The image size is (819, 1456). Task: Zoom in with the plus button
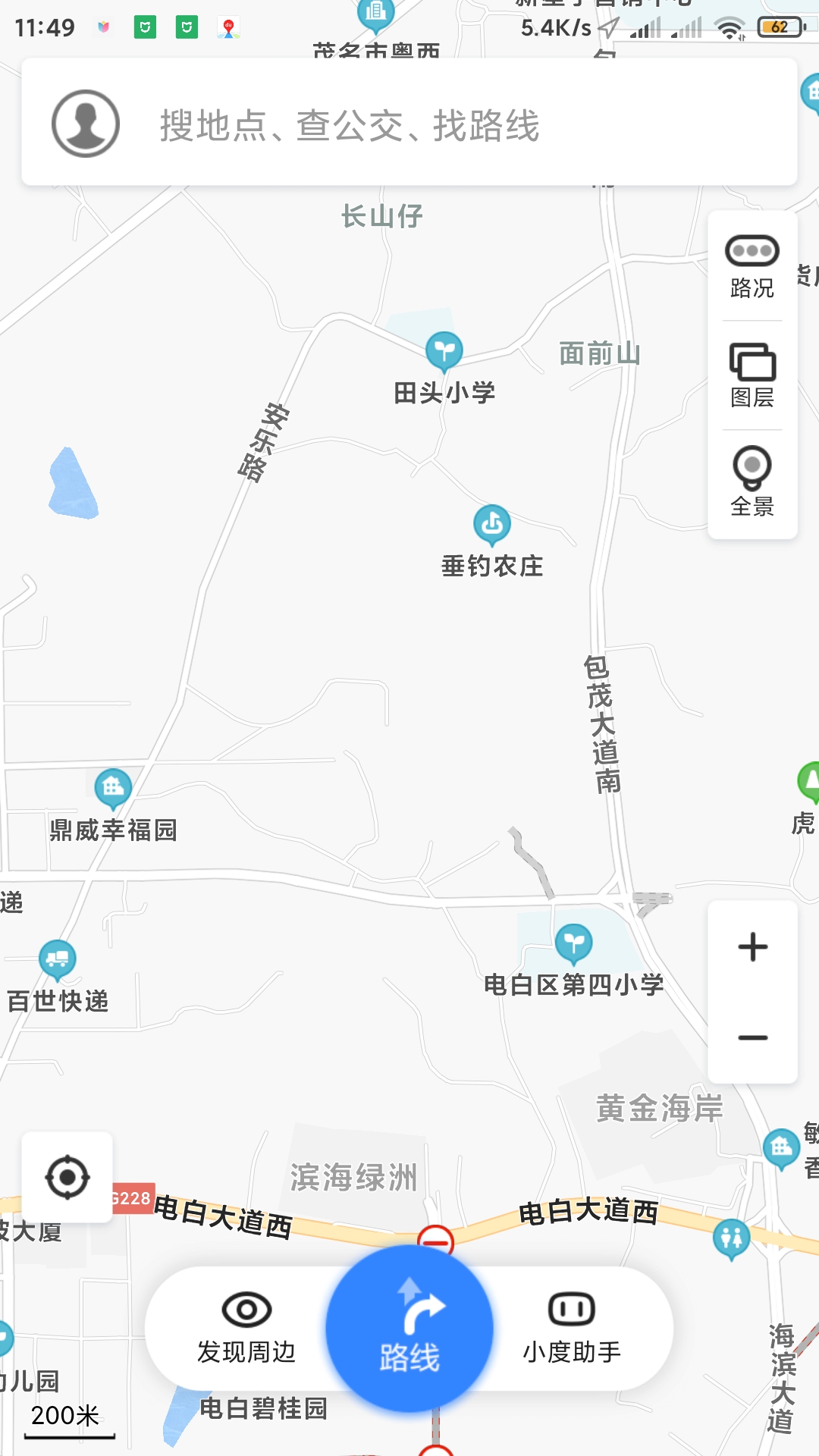pyautogui.click(x=753, y=947)
